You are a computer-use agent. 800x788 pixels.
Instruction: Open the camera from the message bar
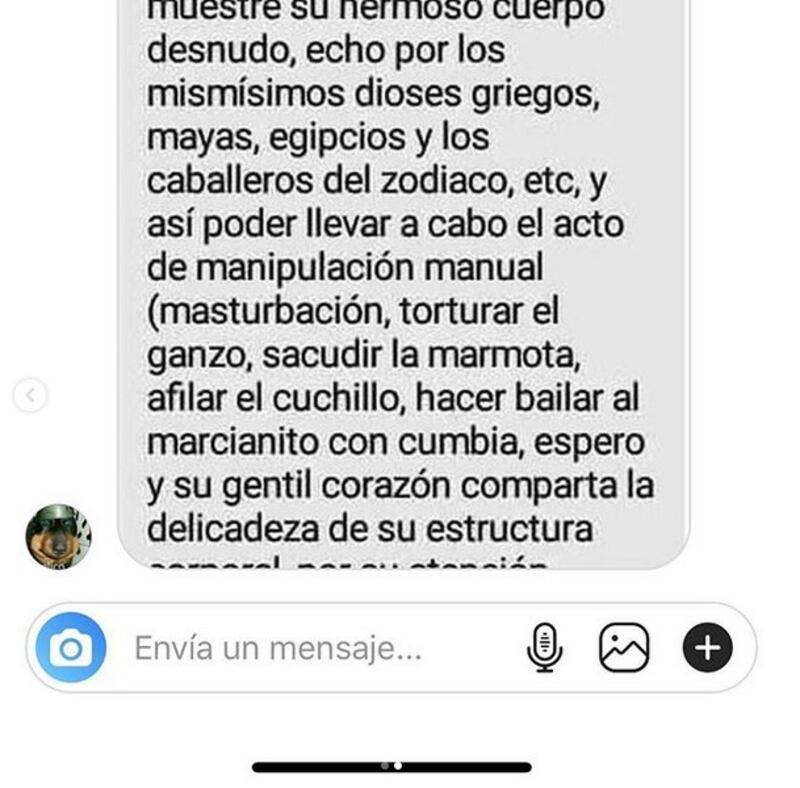pyautogui.click(x=71, y=648)
